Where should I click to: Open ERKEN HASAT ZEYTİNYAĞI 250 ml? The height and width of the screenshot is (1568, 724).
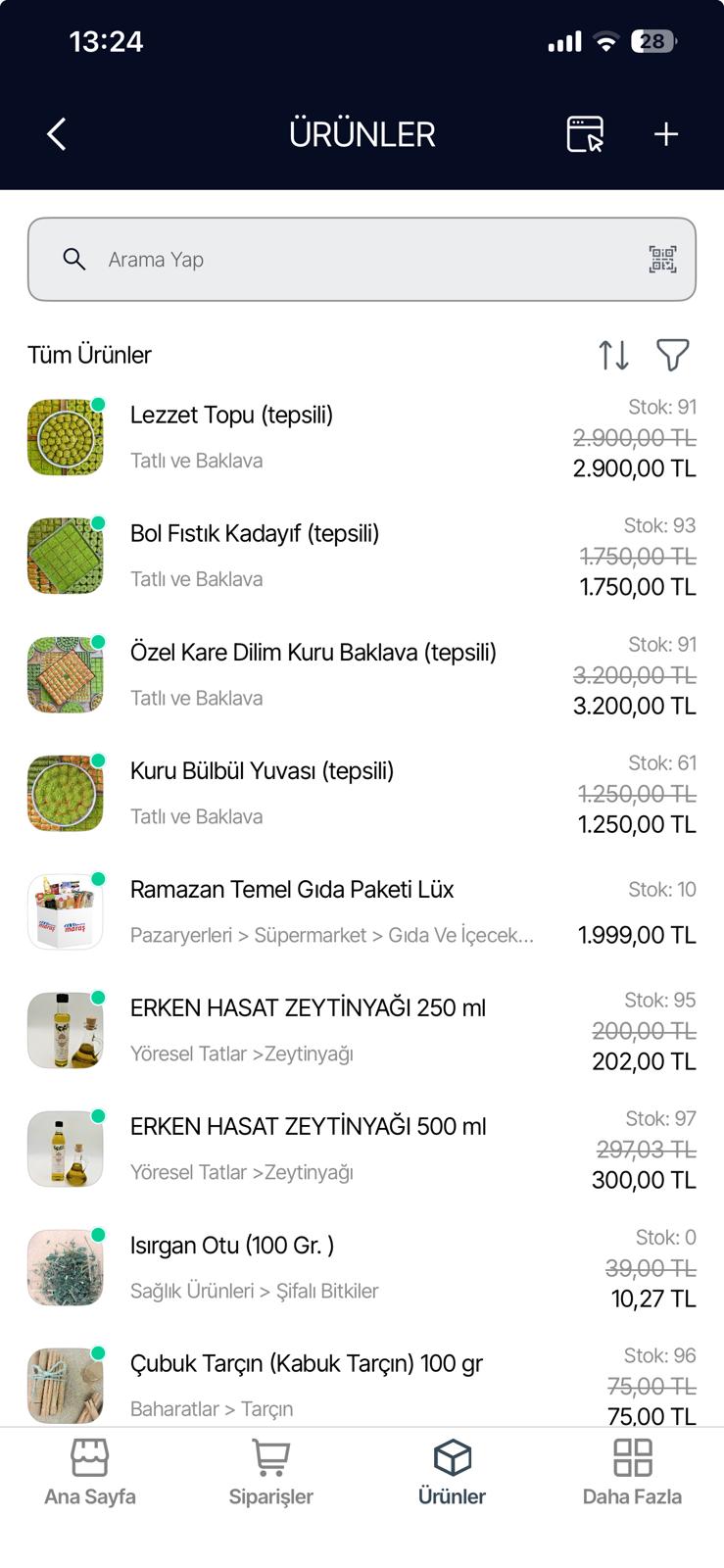click(x=308, y=1008)
